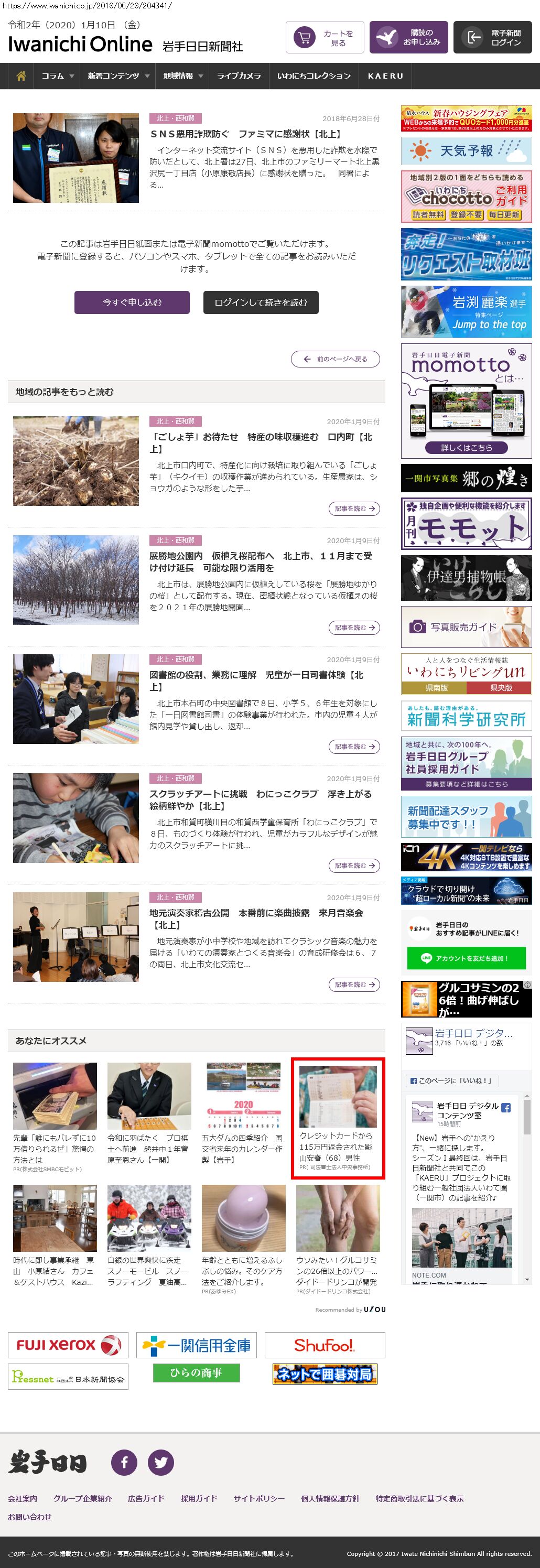
Task: Select いわにちコレクション in navigation
Action: [x=314, y=76]
